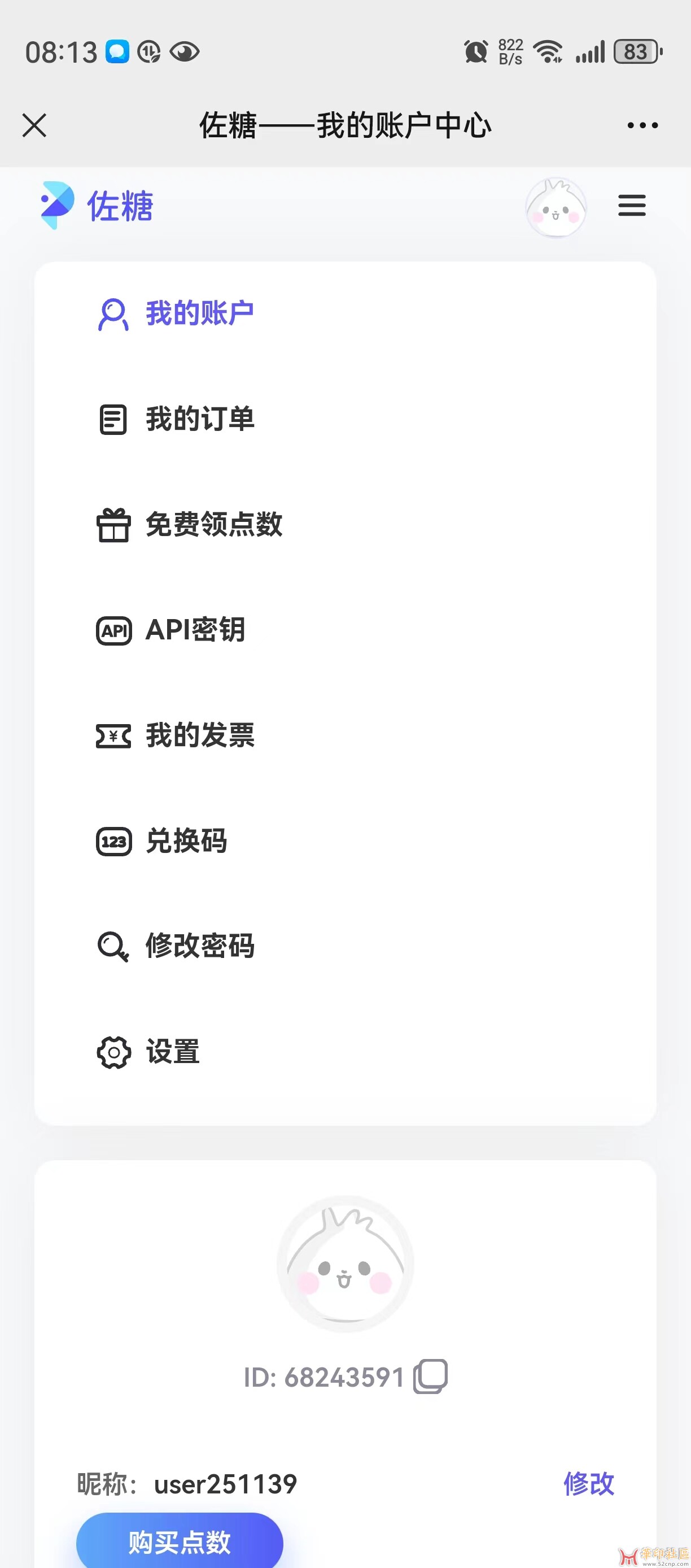Close the 佐糖 account center webpage
Viewport: 691px width, 1568px height.
tap(34, 125)
